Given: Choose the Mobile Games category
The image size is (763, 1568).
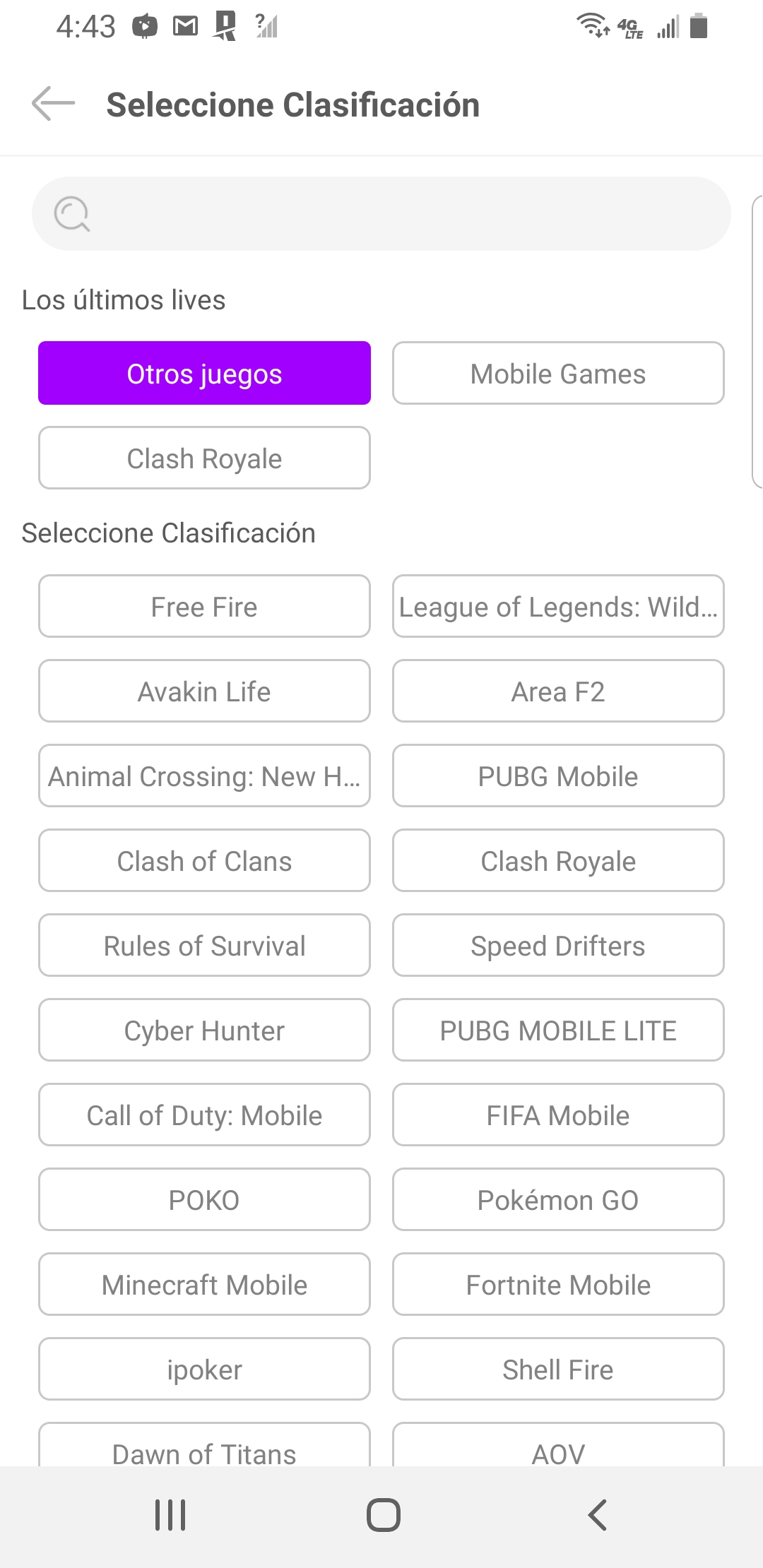Looking at the screenshot, I should (x=558, y=373).
